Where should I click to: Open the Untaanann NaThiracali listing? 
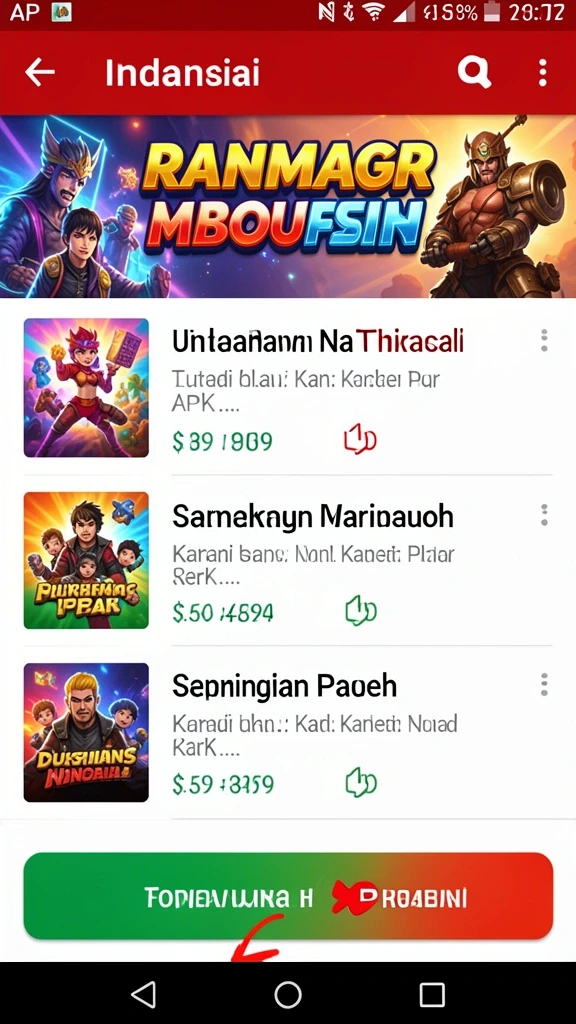288,388
